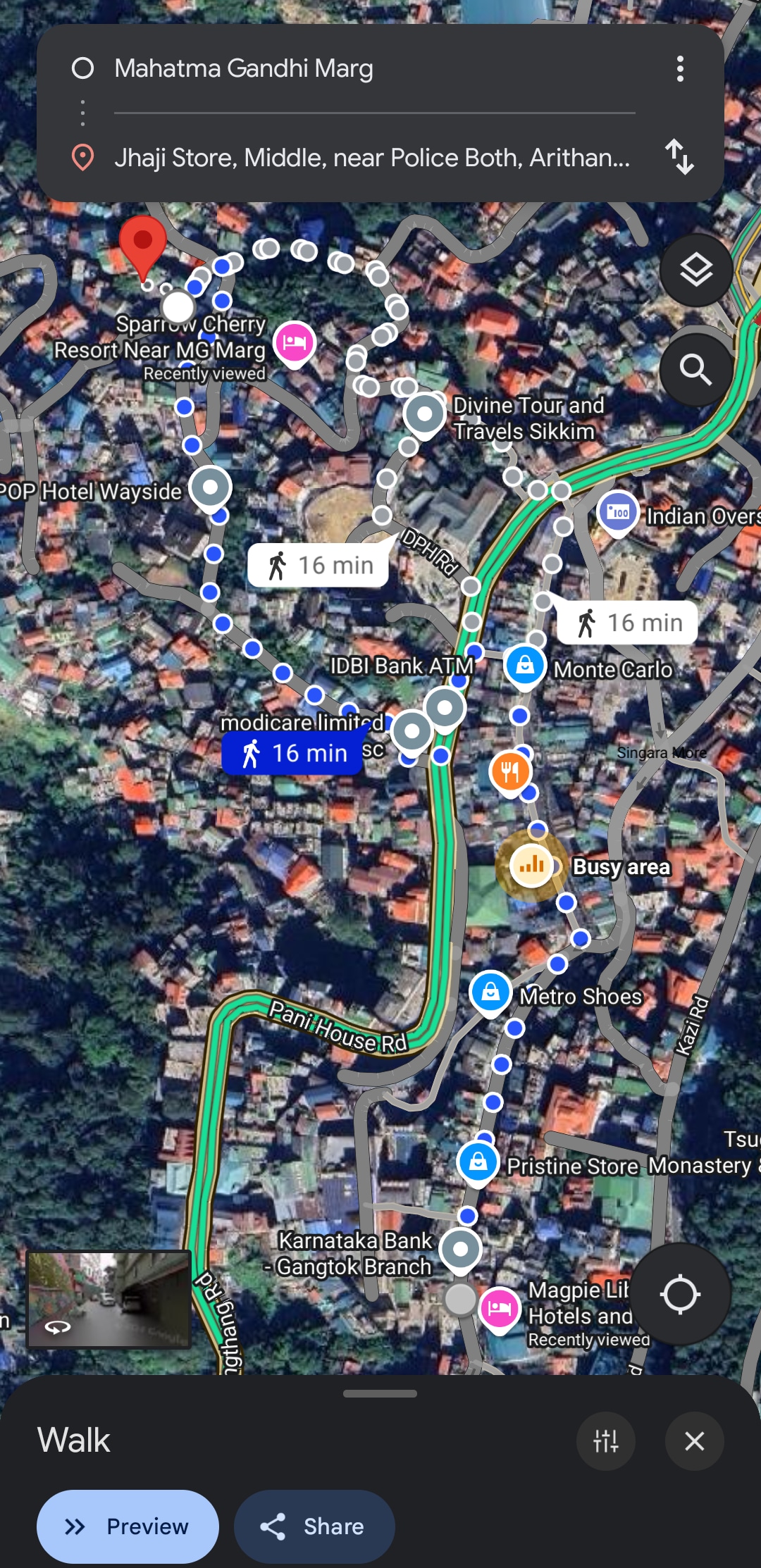Viewport: 761px width, 1568px height.
Task: Share these walking directions
Action: click(x=314, y=1526)
